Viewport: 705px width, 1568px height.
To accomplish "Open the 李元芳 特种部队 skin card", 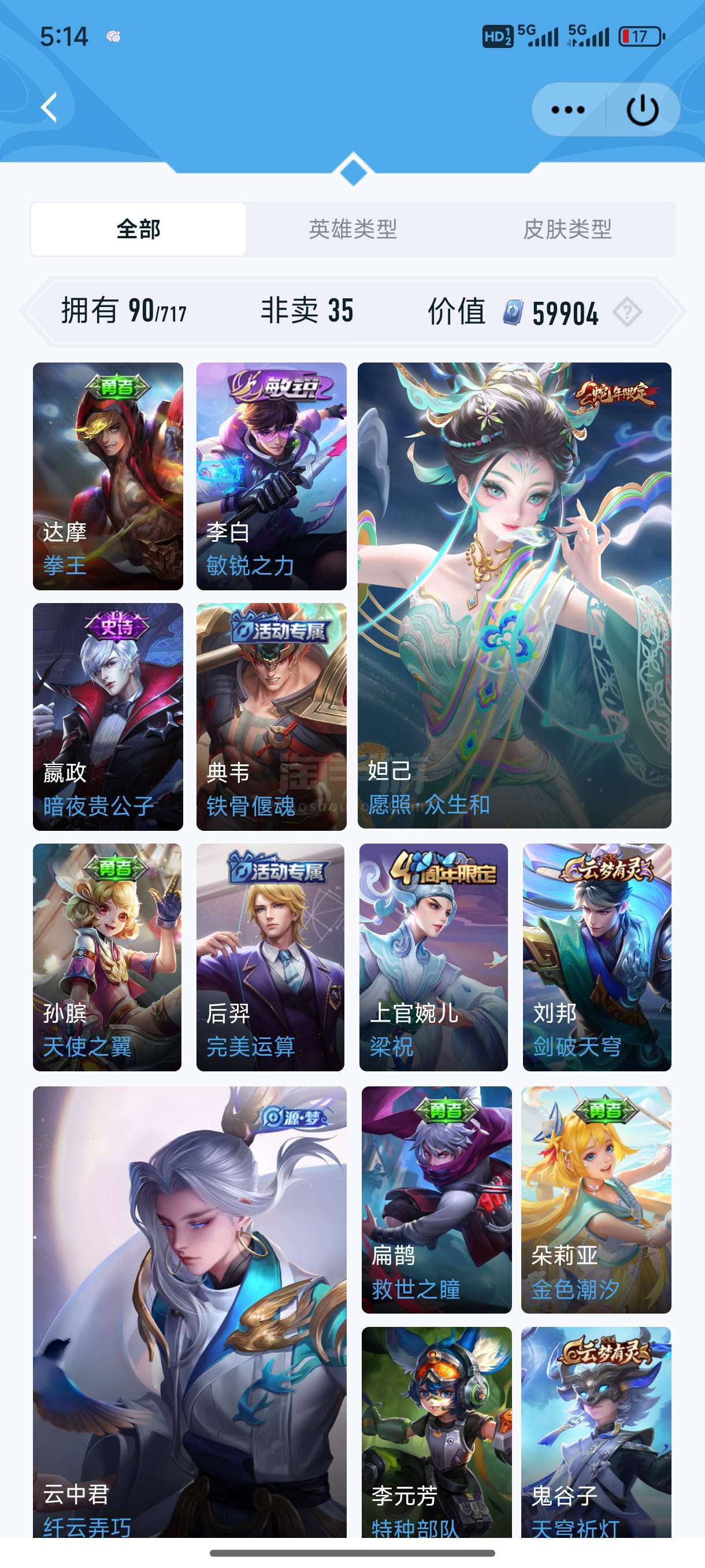I will tap(437, 1432).
